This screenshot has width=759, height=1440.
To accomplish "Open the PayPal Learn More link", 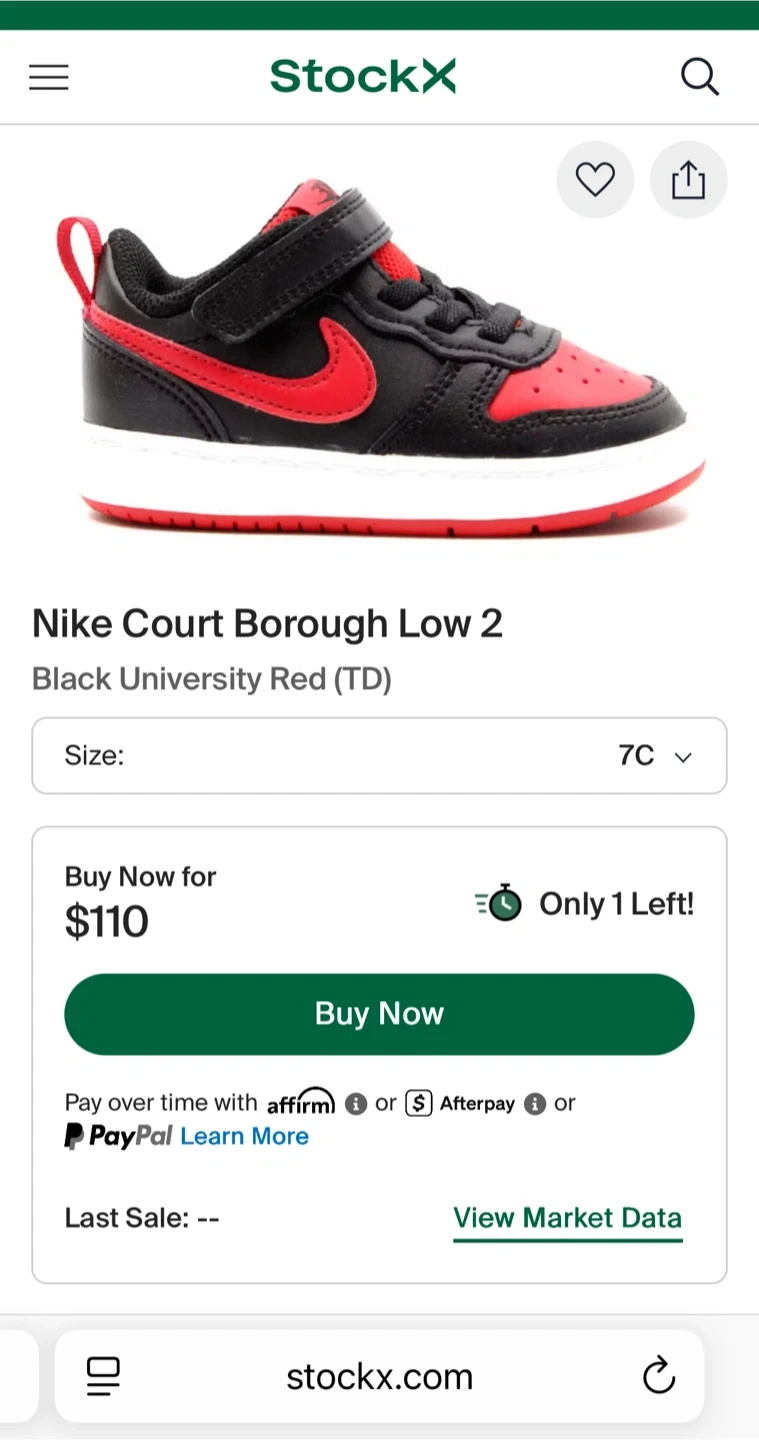I will pos(244,1136).
